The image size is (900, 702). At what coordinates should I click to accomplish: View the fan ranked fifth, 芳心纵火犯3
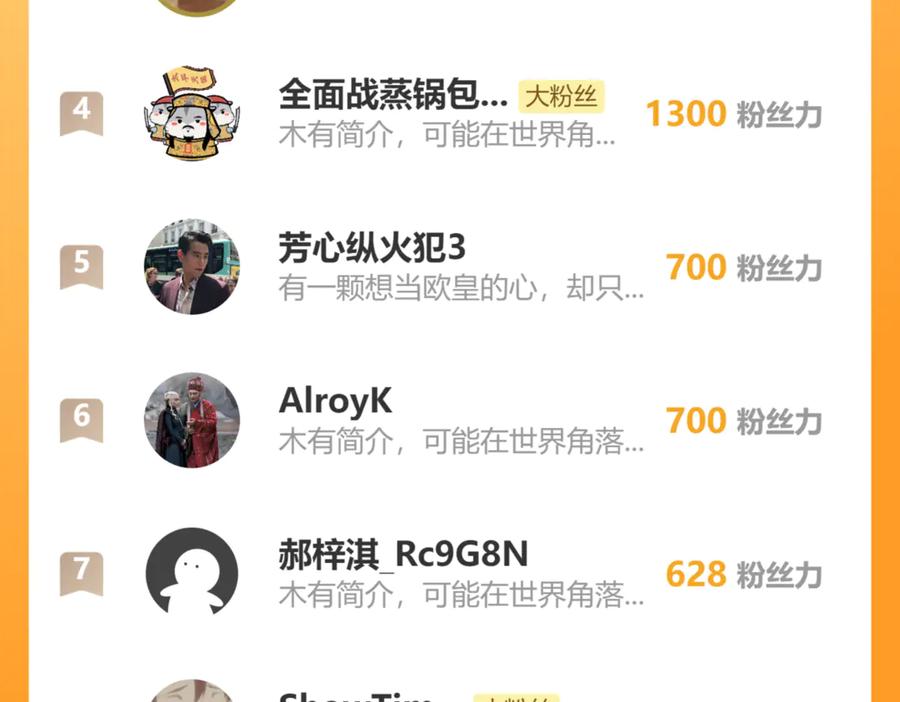coord(372,249)
